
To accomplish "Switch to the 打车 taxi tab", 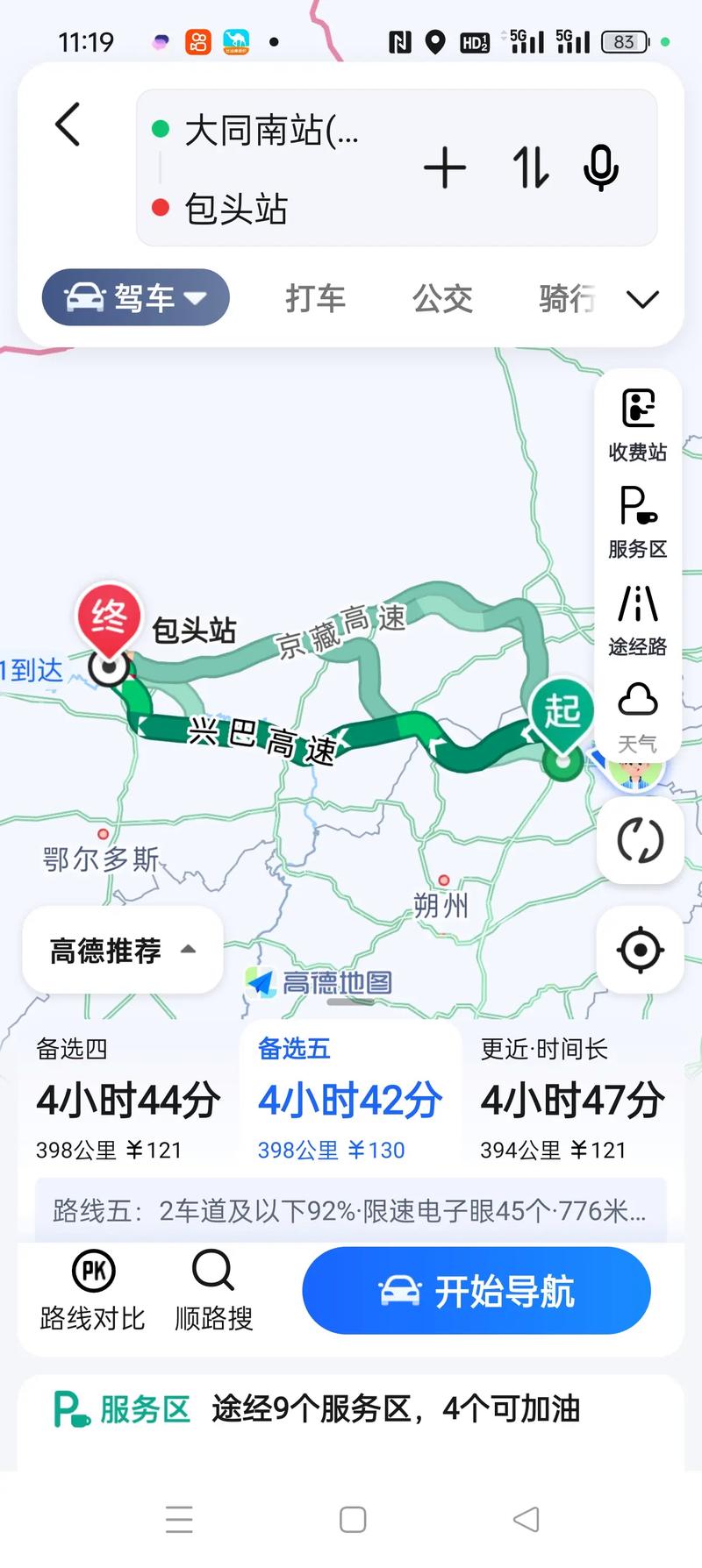I will [315, 298].
